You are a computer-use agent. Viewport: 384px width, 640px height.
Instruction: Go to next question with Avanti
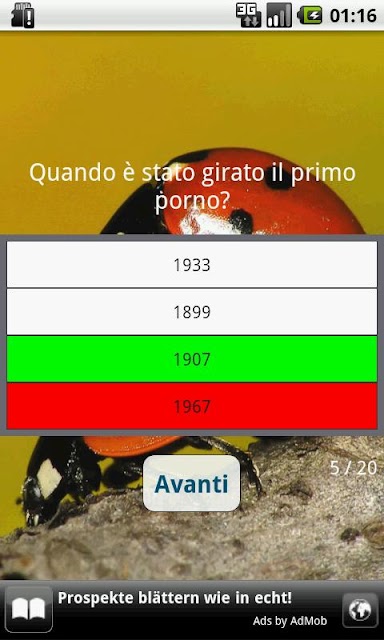pos(191,484)
